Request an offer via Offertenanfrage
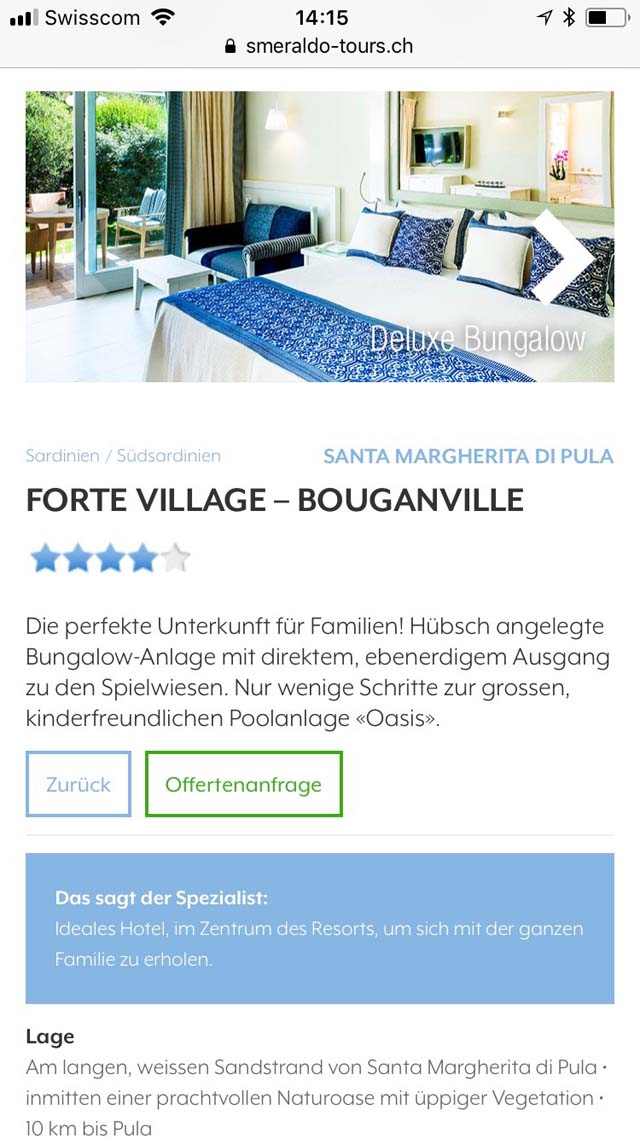This screenshot has width=640, height=1138. 244,784
